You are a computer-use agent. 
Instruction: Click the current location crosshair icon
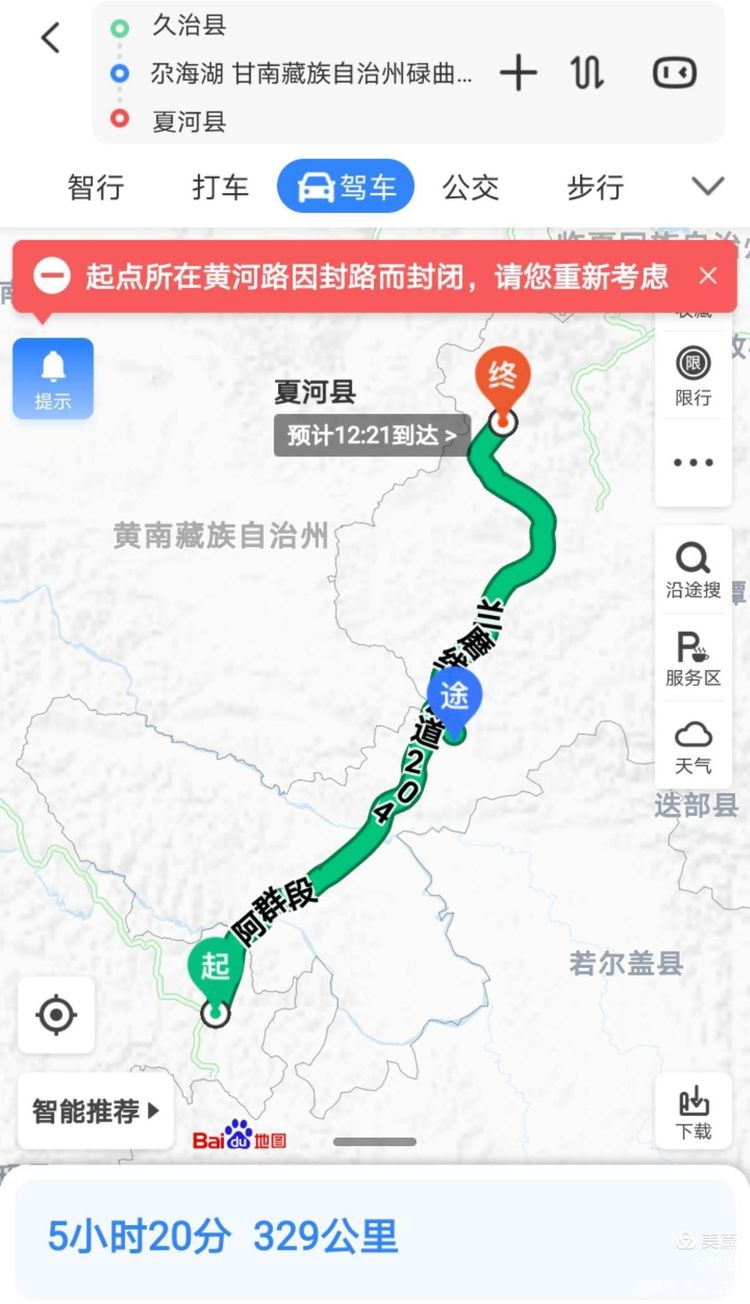56,1015
